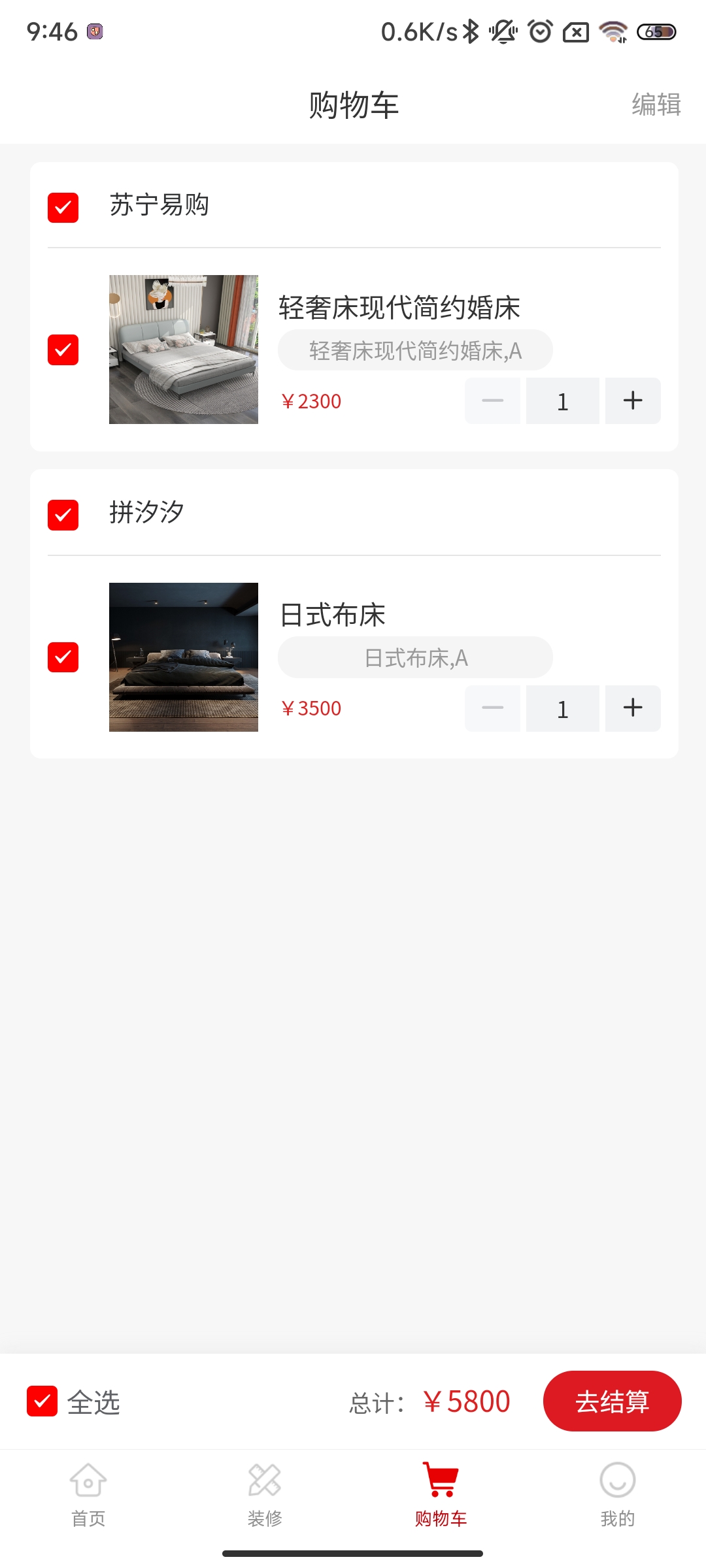Change the 轻奢床现代简约婚床,A spec option
The width and height of the screenshot is (706, 1568).
(415, 351)
